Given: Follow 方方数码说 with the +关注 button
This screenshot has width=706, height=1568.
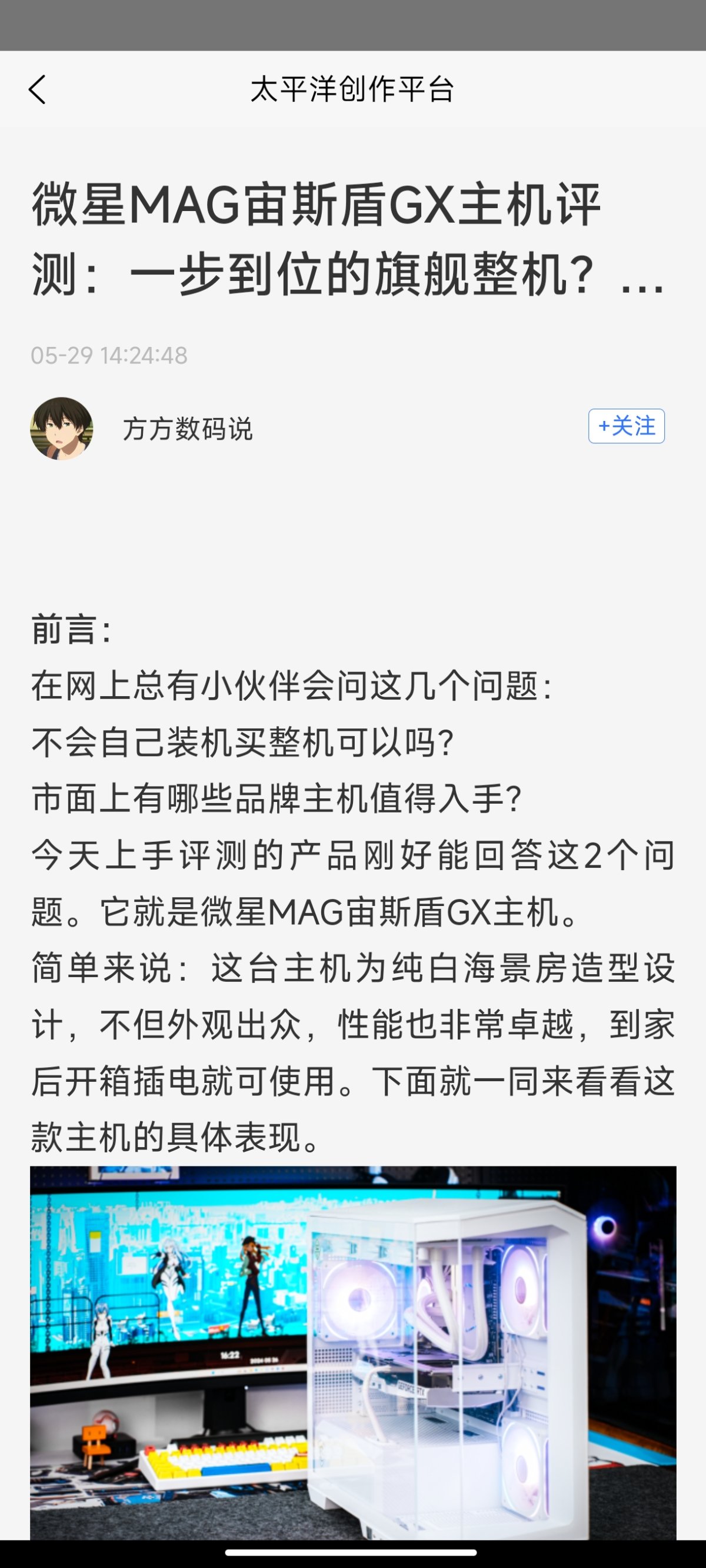Looking at the screenshot, I should pos(625,426).
